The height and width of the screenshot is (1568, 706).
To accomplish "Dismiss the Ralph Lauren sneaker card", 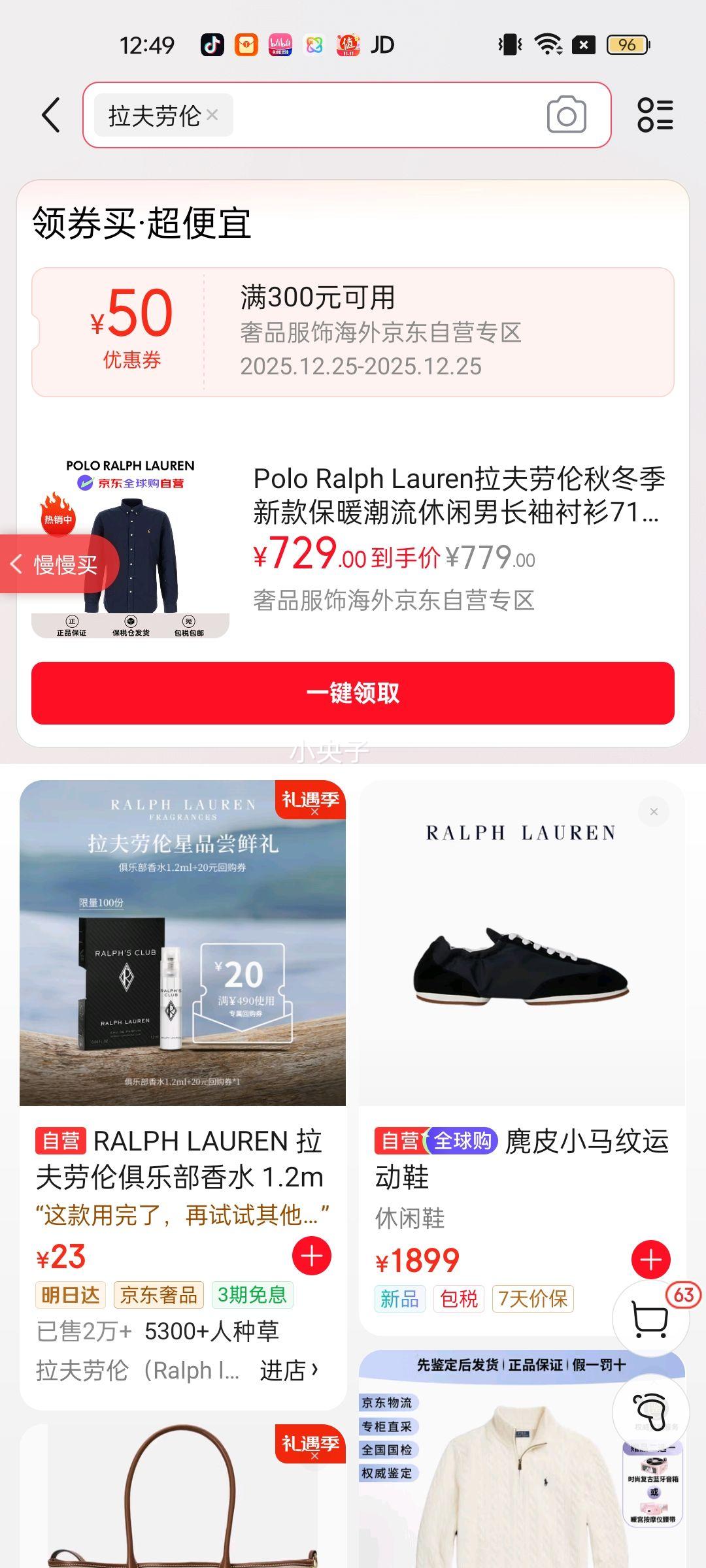I will click(x=654, y=811).
